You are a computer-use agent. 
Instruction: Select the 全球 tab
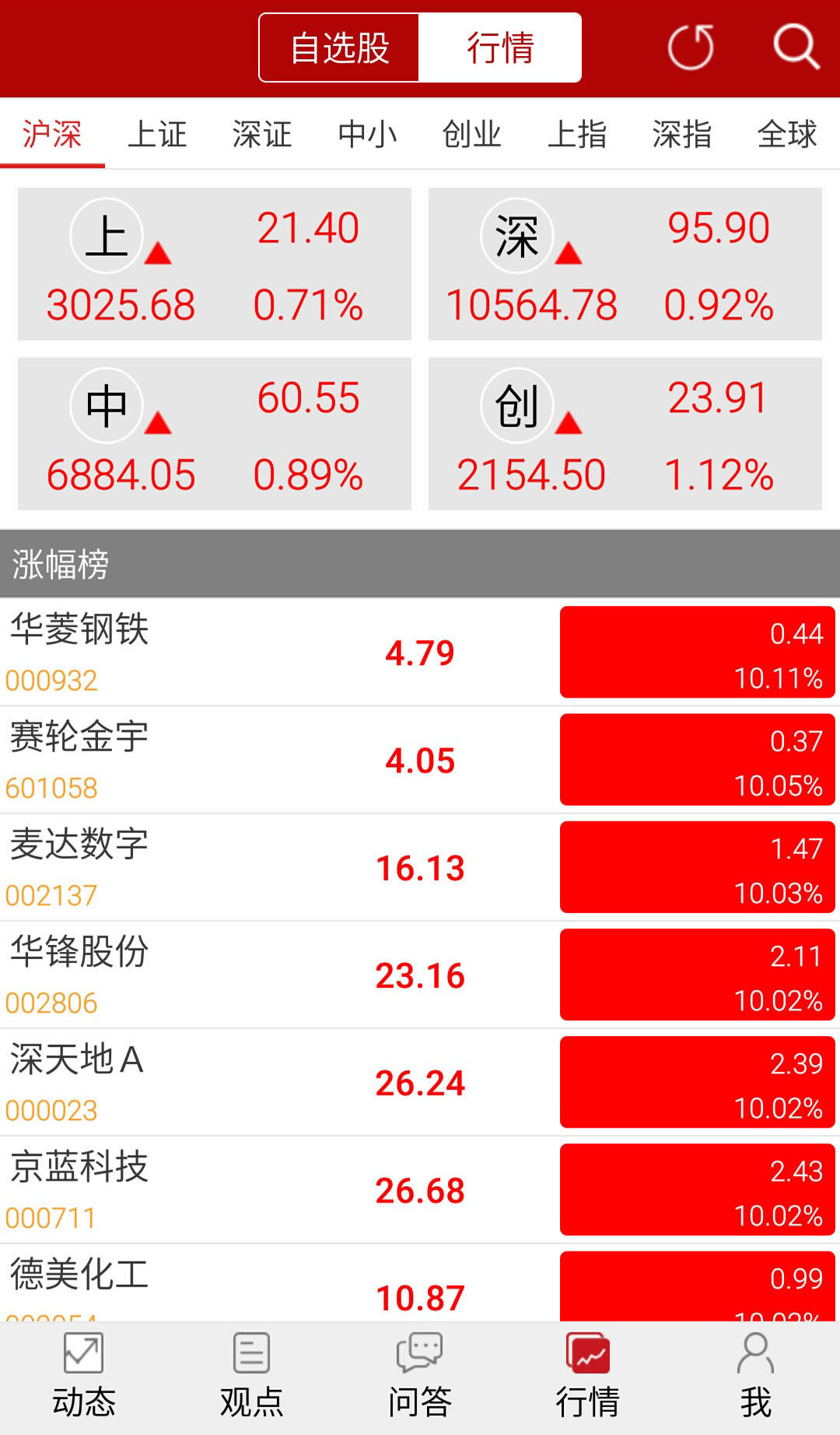click(x=787, y=134)
